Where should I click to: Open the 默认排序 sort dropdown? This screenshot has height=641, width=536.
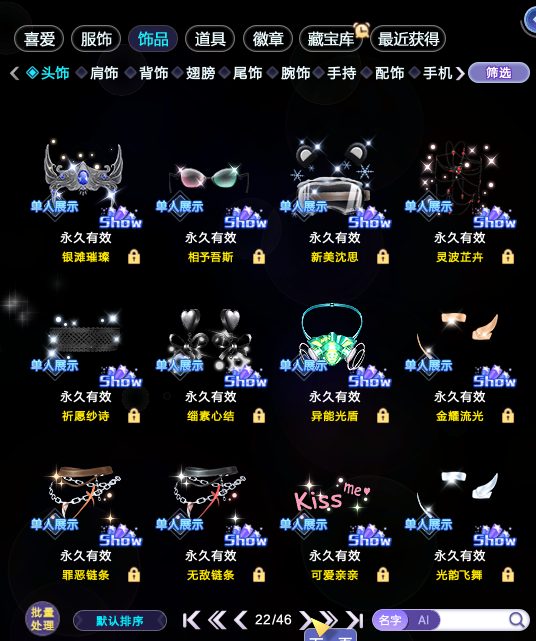pos(120,621)
